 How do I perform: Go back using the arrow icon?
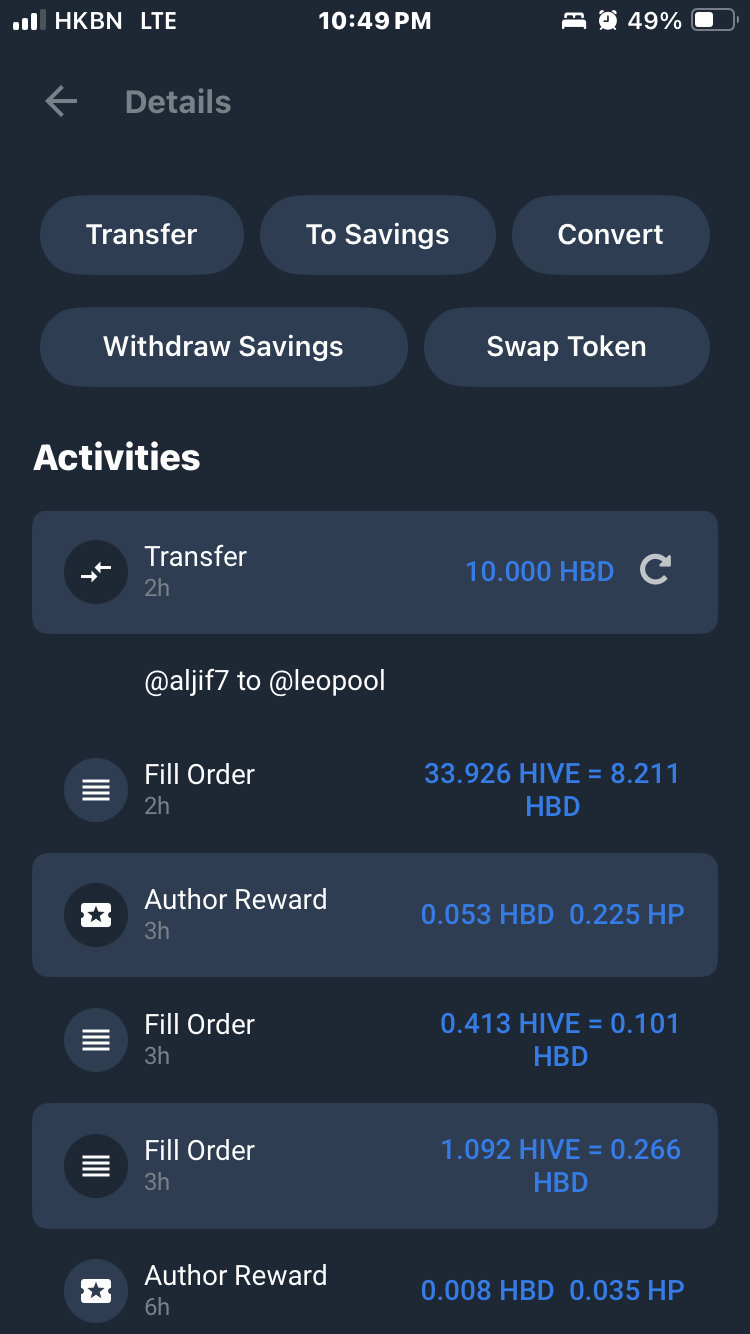61,101
